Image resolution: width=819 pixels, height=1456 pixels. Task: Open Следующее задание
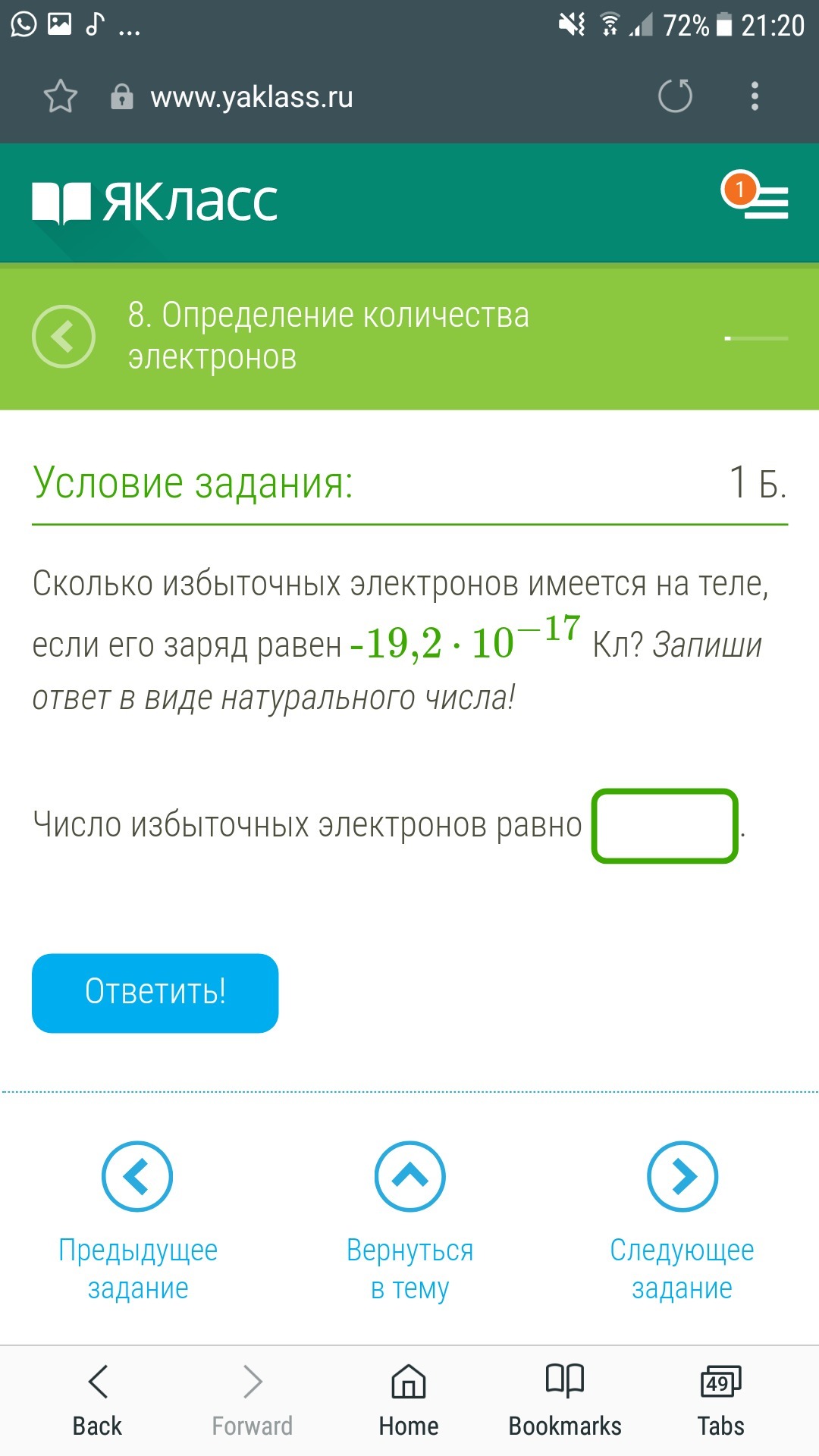(x=682, y=1222)
